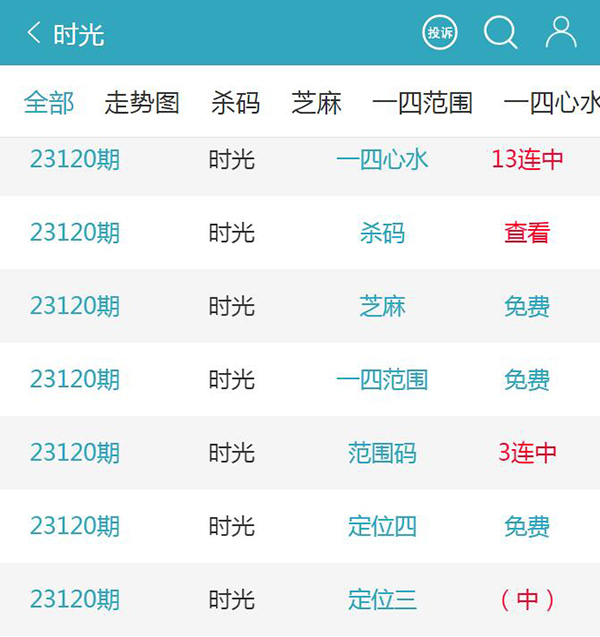
Task: Tap the 投诉 complaint icon
Action: tap(440, 33)
